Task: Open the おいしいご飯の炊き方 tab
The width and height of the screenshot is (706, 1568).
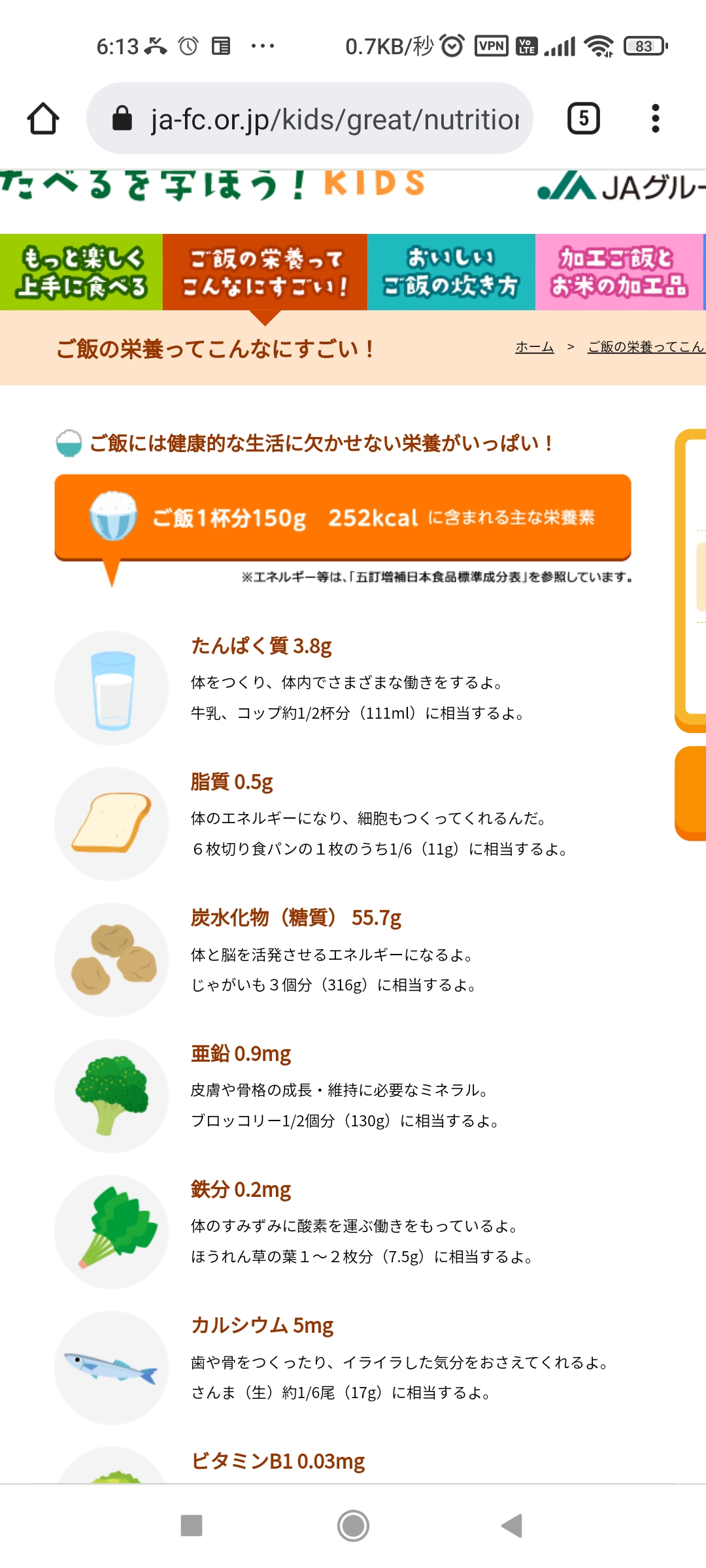Action: 451,272
